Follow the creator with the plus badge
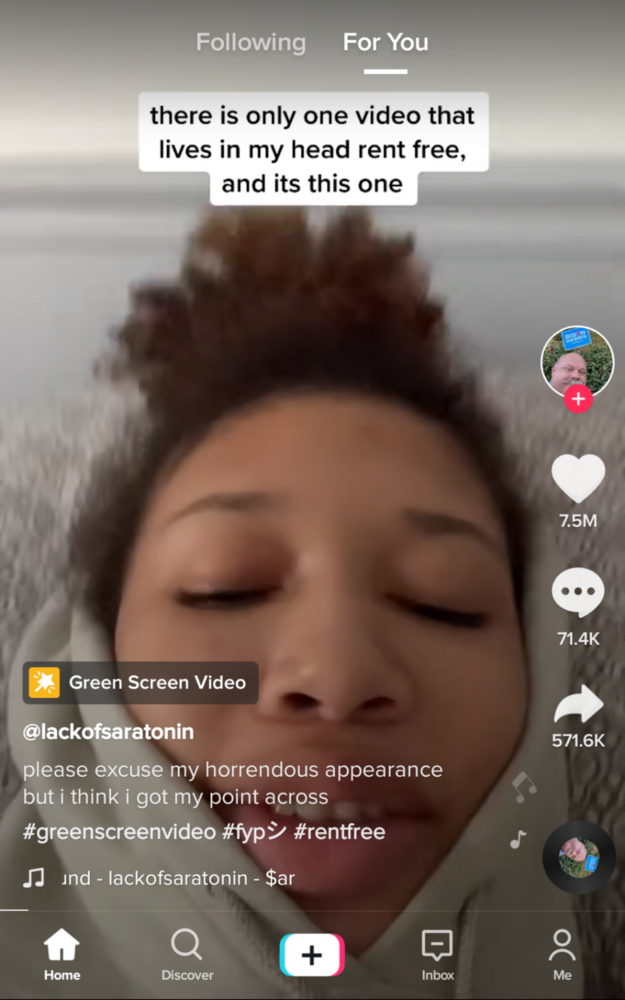This screenshot has width=625, height=1000. pos(578,400)
